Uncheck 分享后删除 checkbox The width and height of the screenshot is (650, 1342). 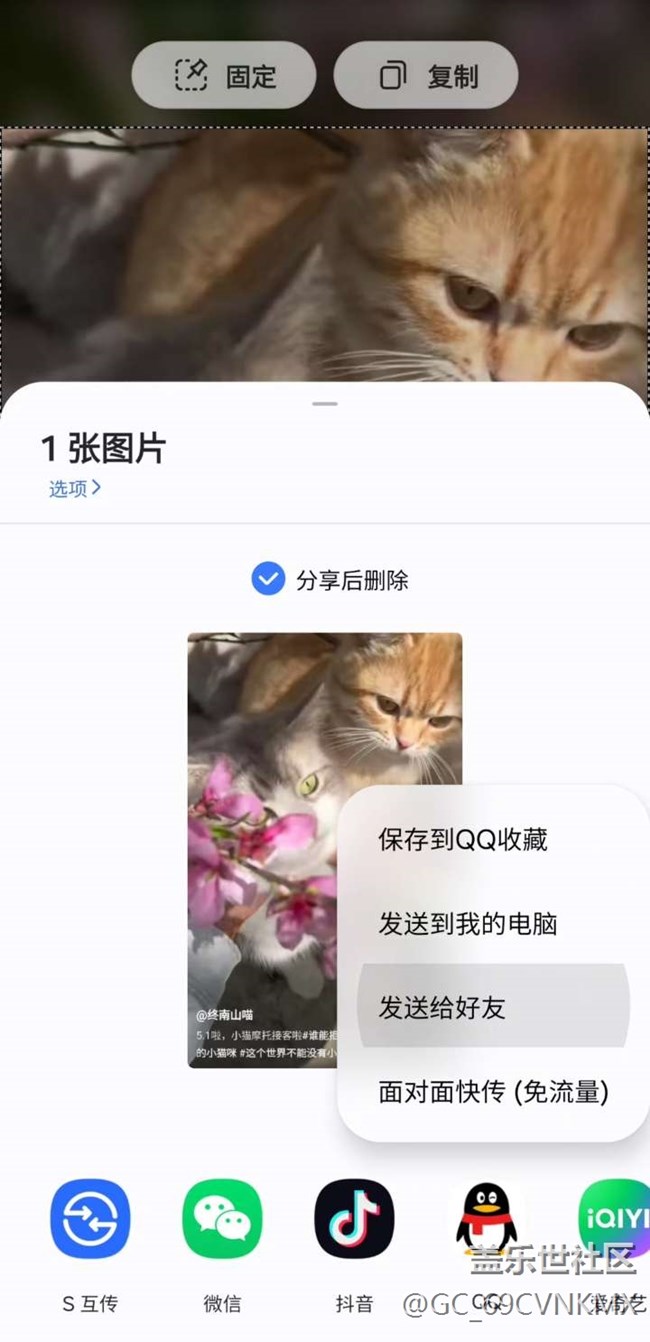click(x=268, y=579)
